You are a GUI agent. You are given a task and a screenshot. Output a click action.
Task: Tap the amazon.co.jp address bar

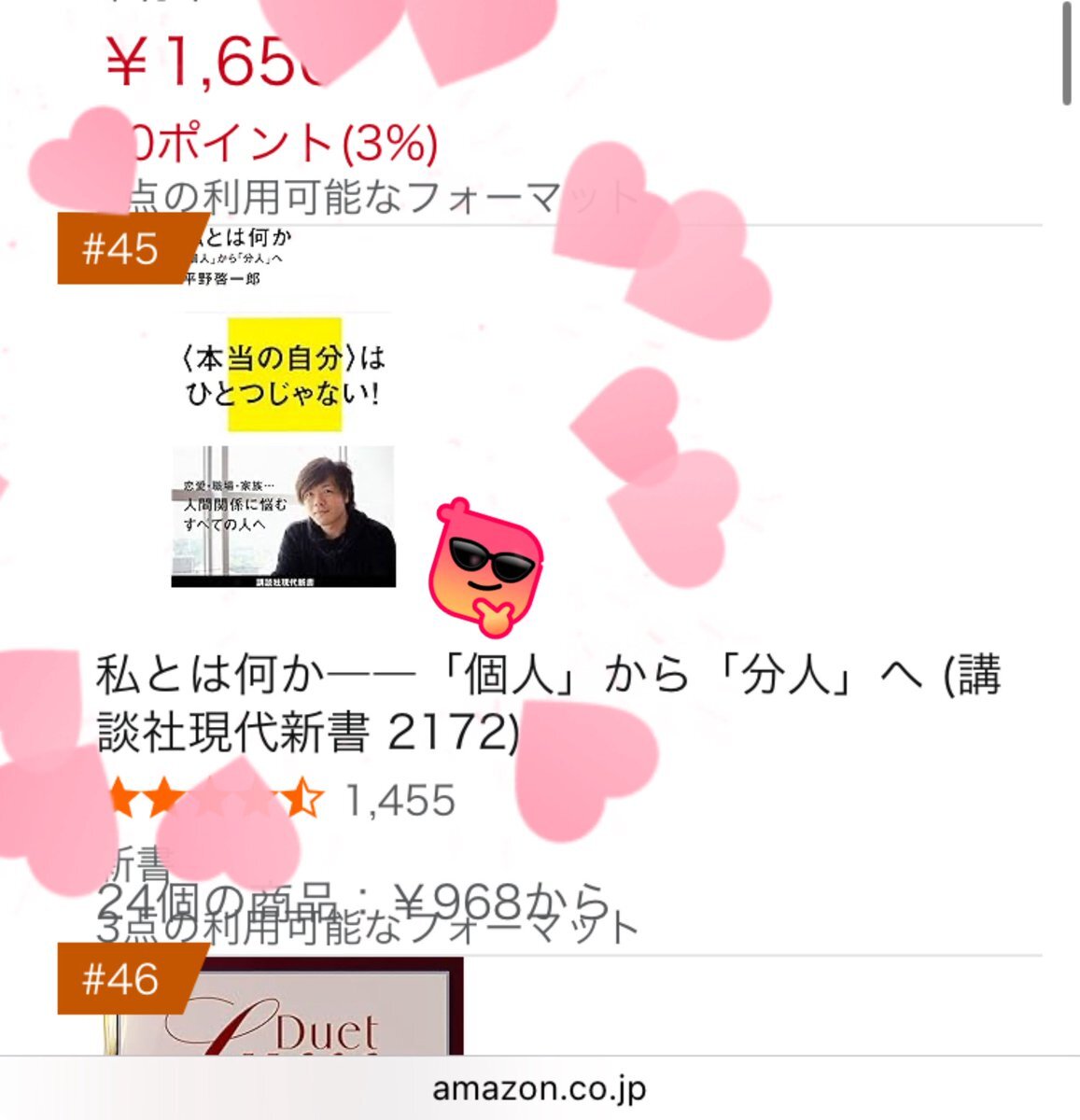pos(540,1088)
